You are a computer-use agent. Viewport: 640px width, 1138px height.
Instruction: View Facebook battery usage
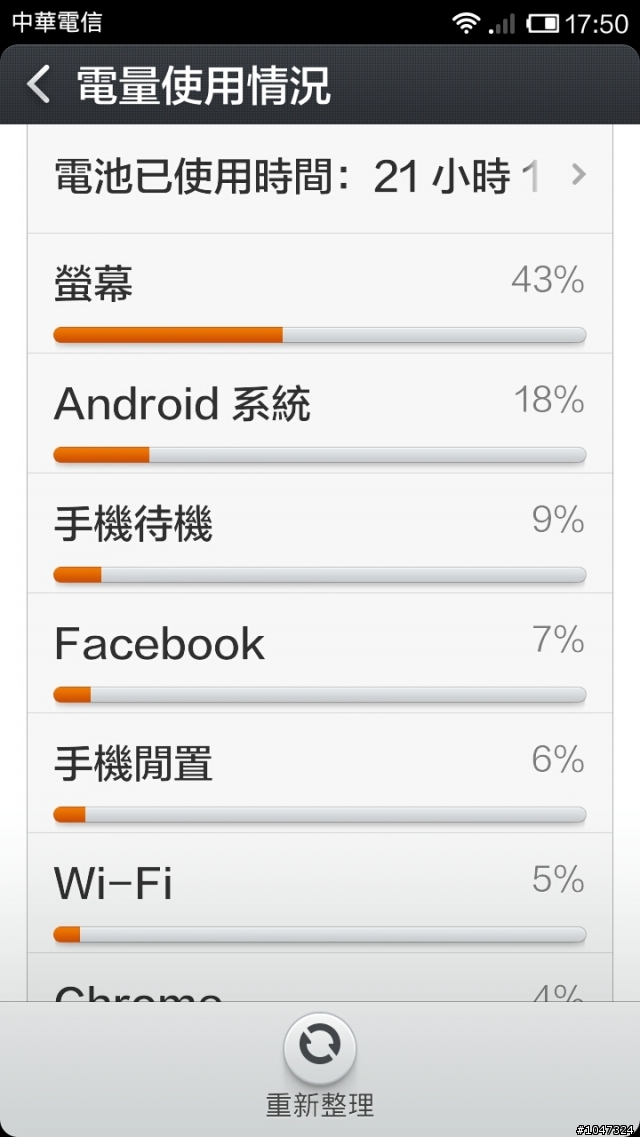(x=320, y=653)
